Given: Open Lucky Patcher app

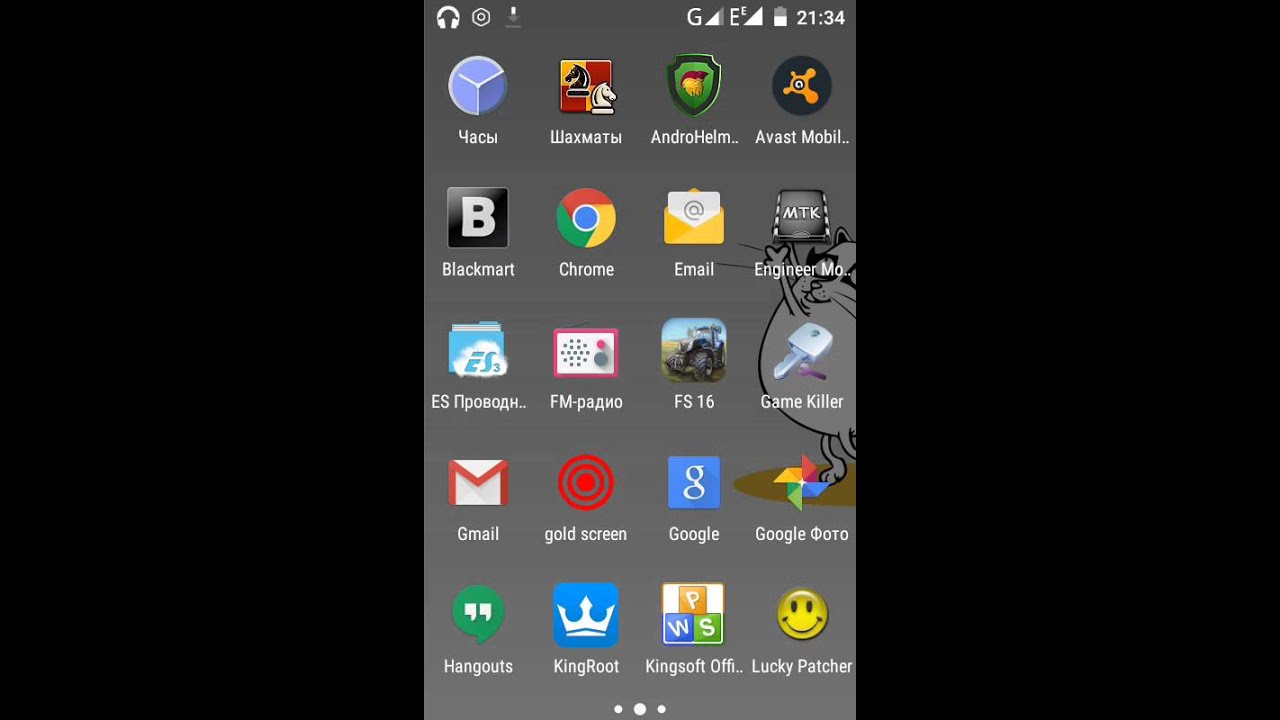Looking at the screenshot, I should (x=801, y=615).
